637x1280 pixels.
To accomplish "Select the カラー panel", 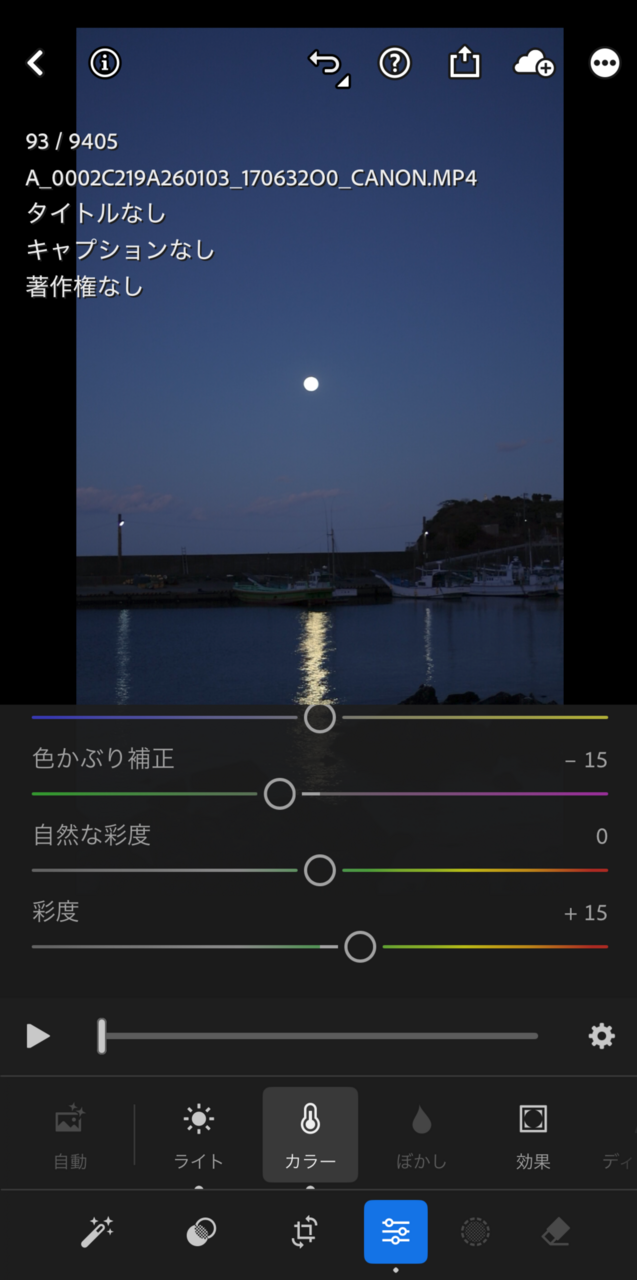I will [310, 1135].
